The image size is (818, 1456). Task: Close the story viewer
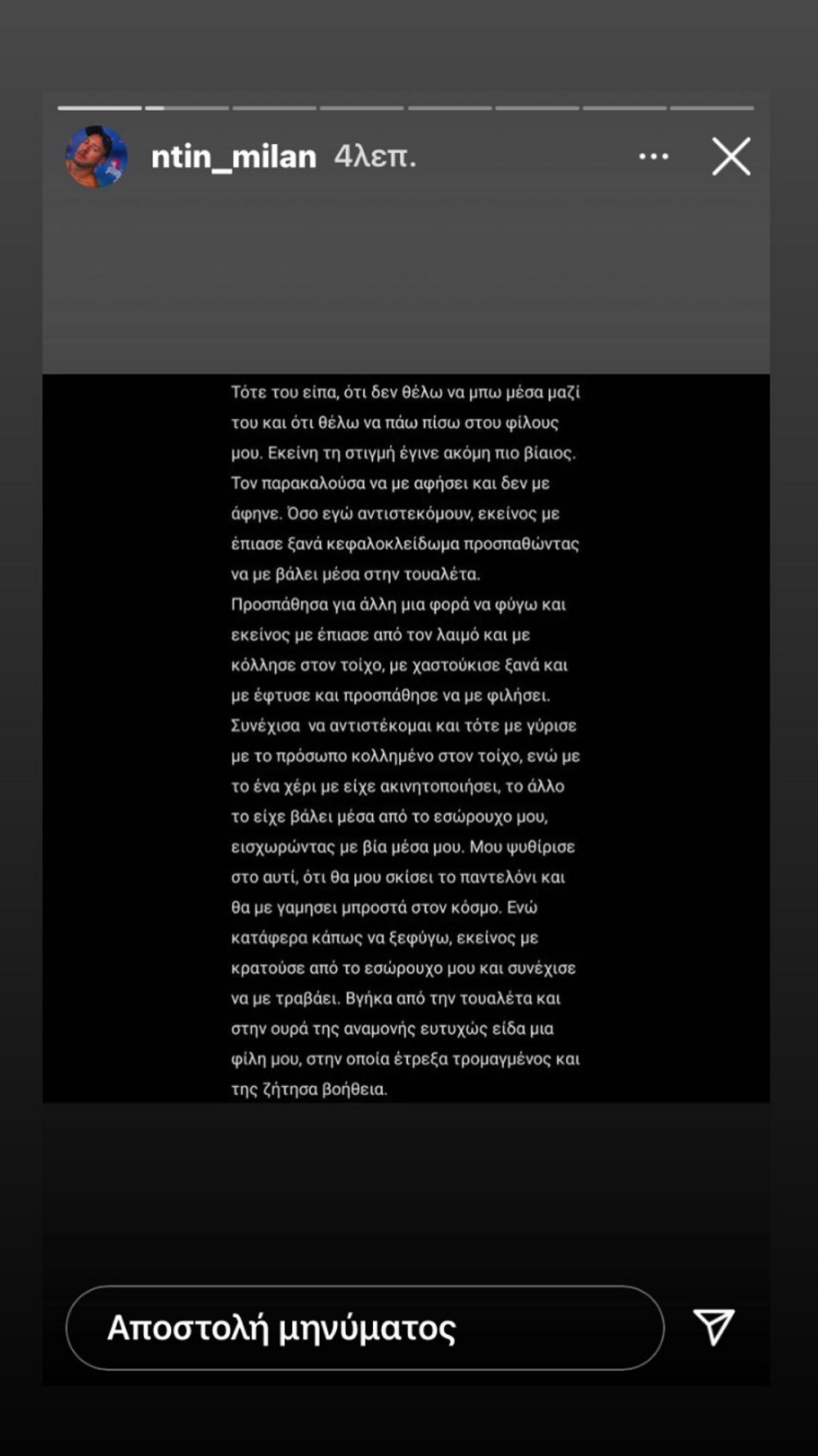pyautogui.click(x=730, y=156)
